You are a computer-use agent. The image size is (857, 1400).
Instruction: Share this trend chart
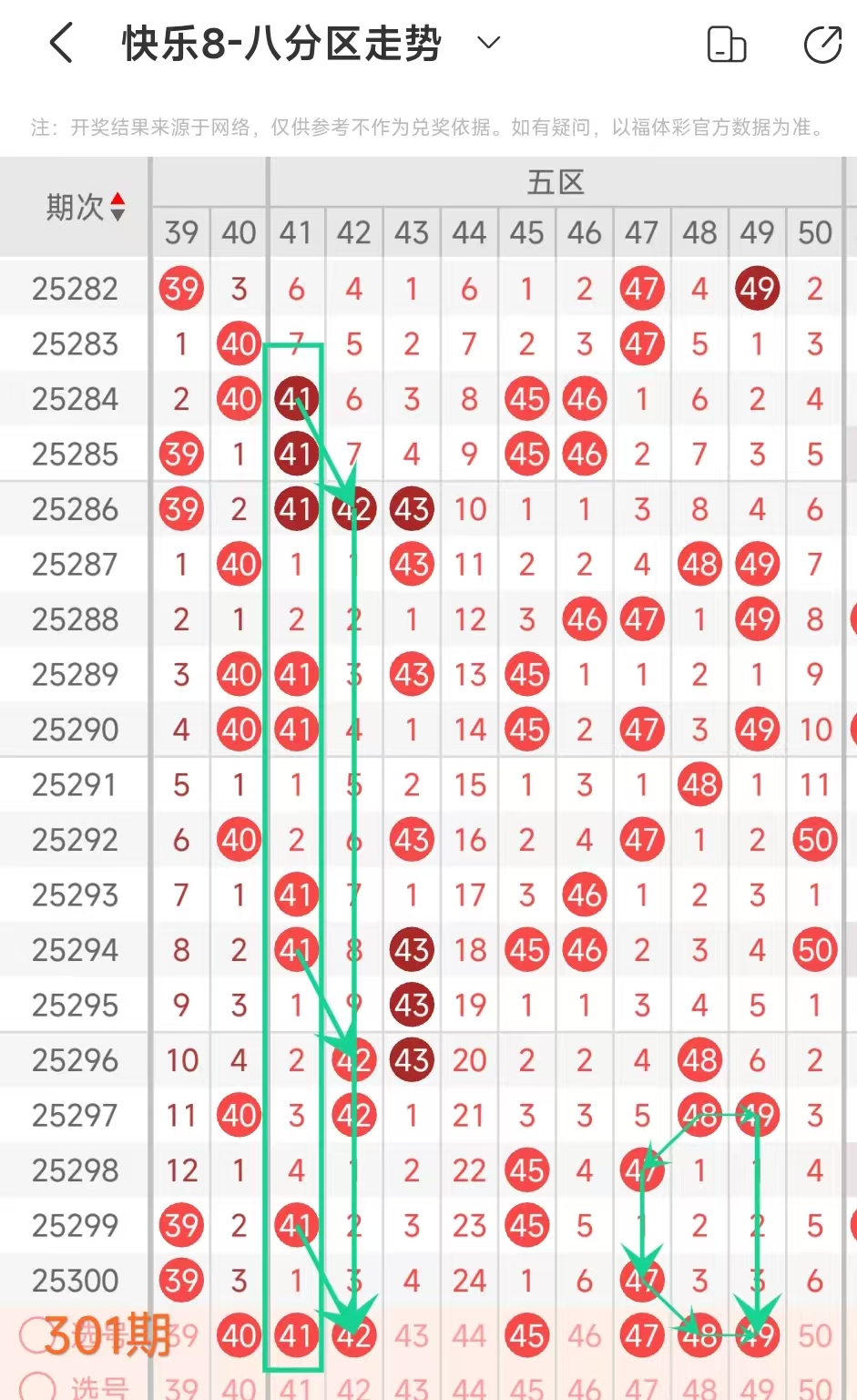(822, 45)
